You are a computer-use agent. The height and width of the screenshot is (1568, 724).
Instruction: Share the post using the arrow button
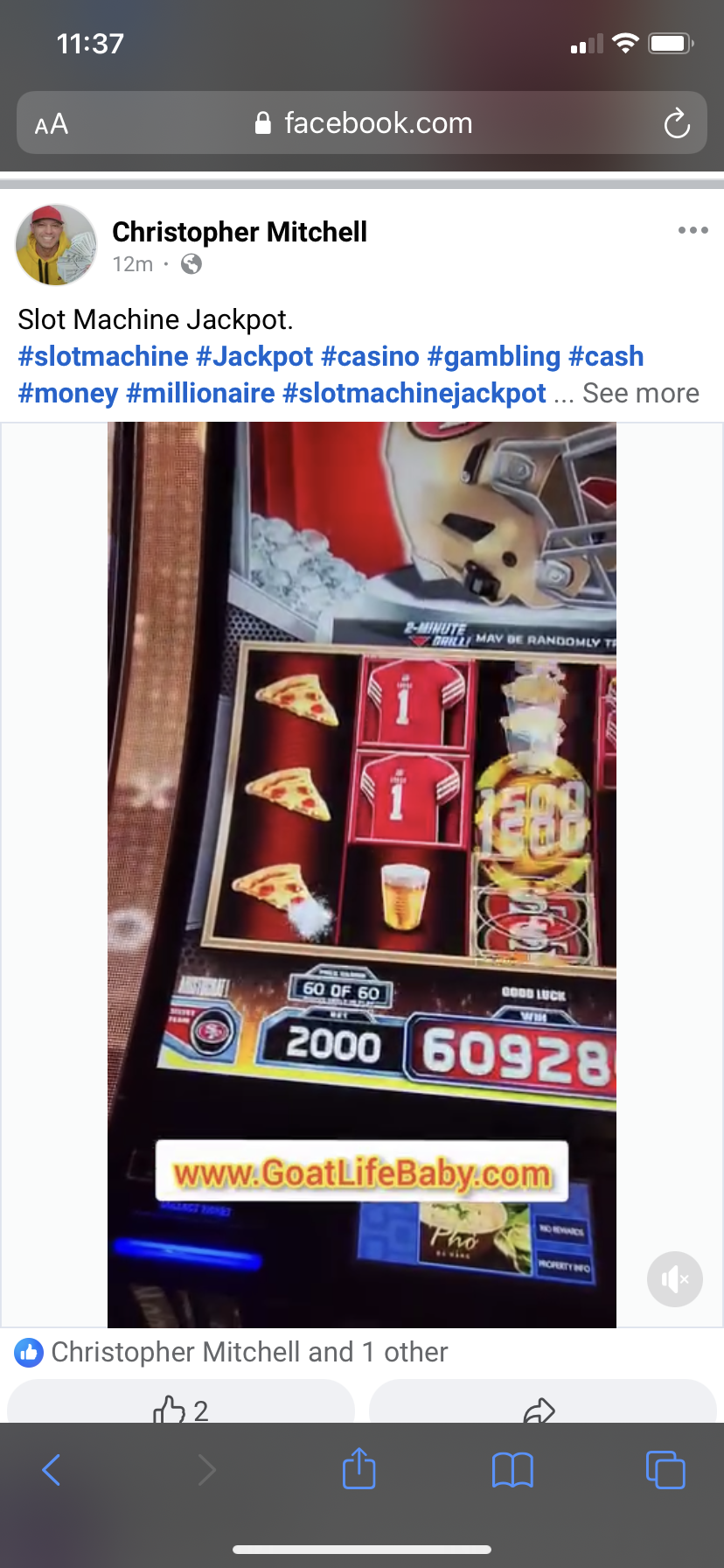(x=540, y=1407)
